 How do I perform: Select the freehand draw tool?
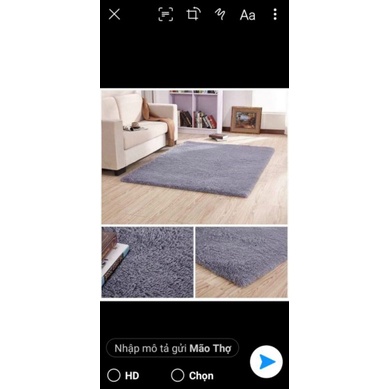pos(220,14)
